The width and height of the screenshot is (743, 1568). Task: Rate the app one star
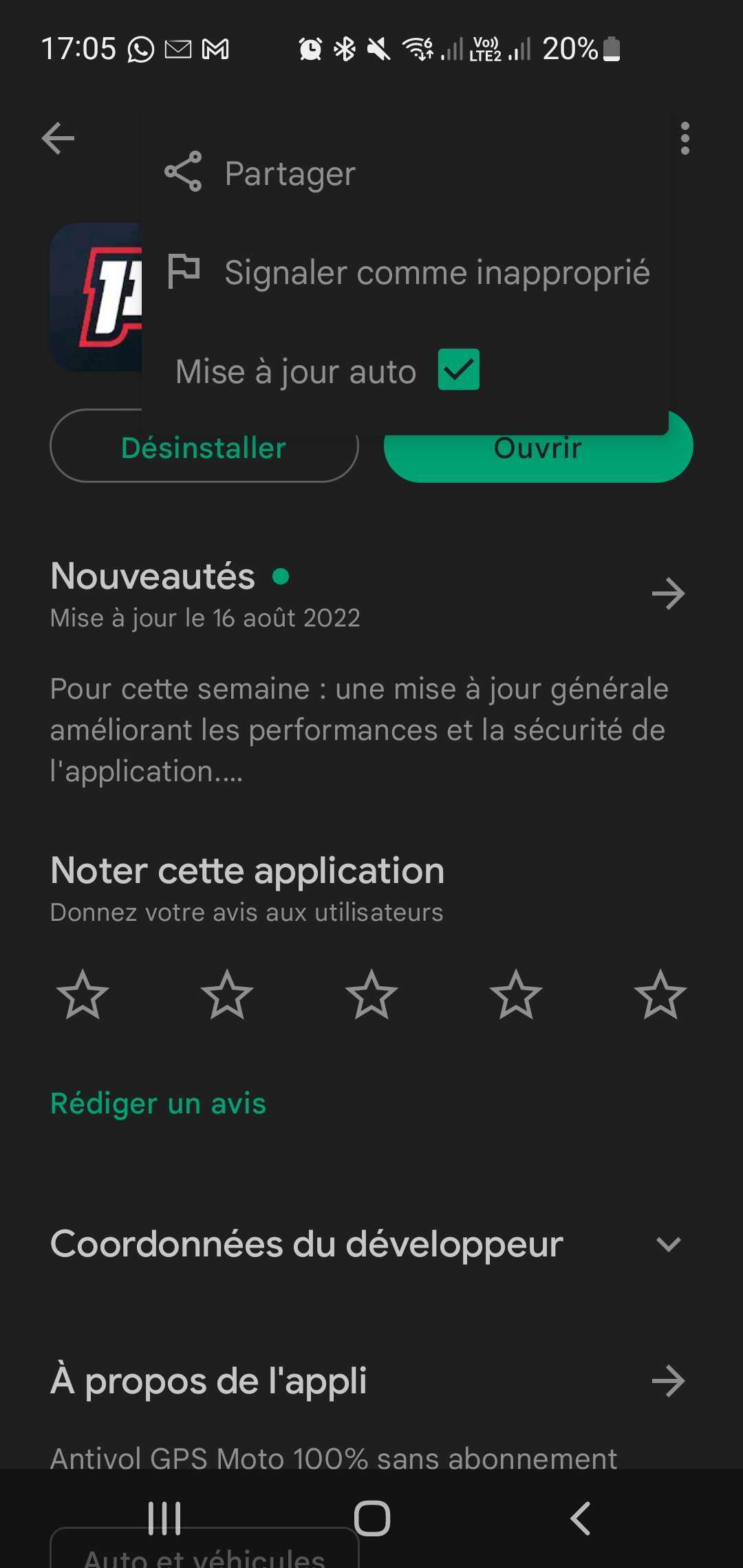click(x=83, y=994)
